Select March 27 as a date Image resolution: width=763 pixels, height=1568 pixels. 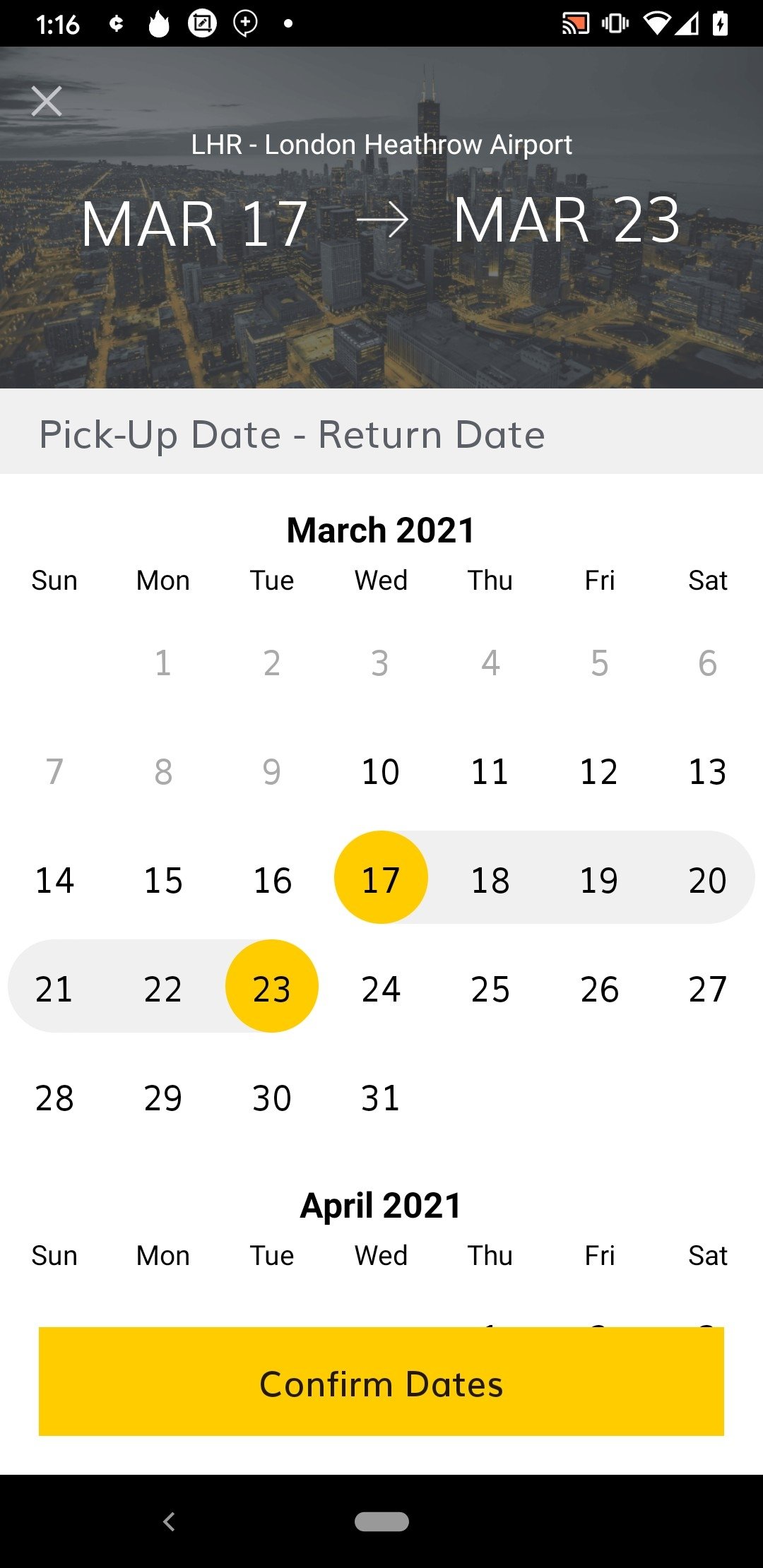pos(707,989)
